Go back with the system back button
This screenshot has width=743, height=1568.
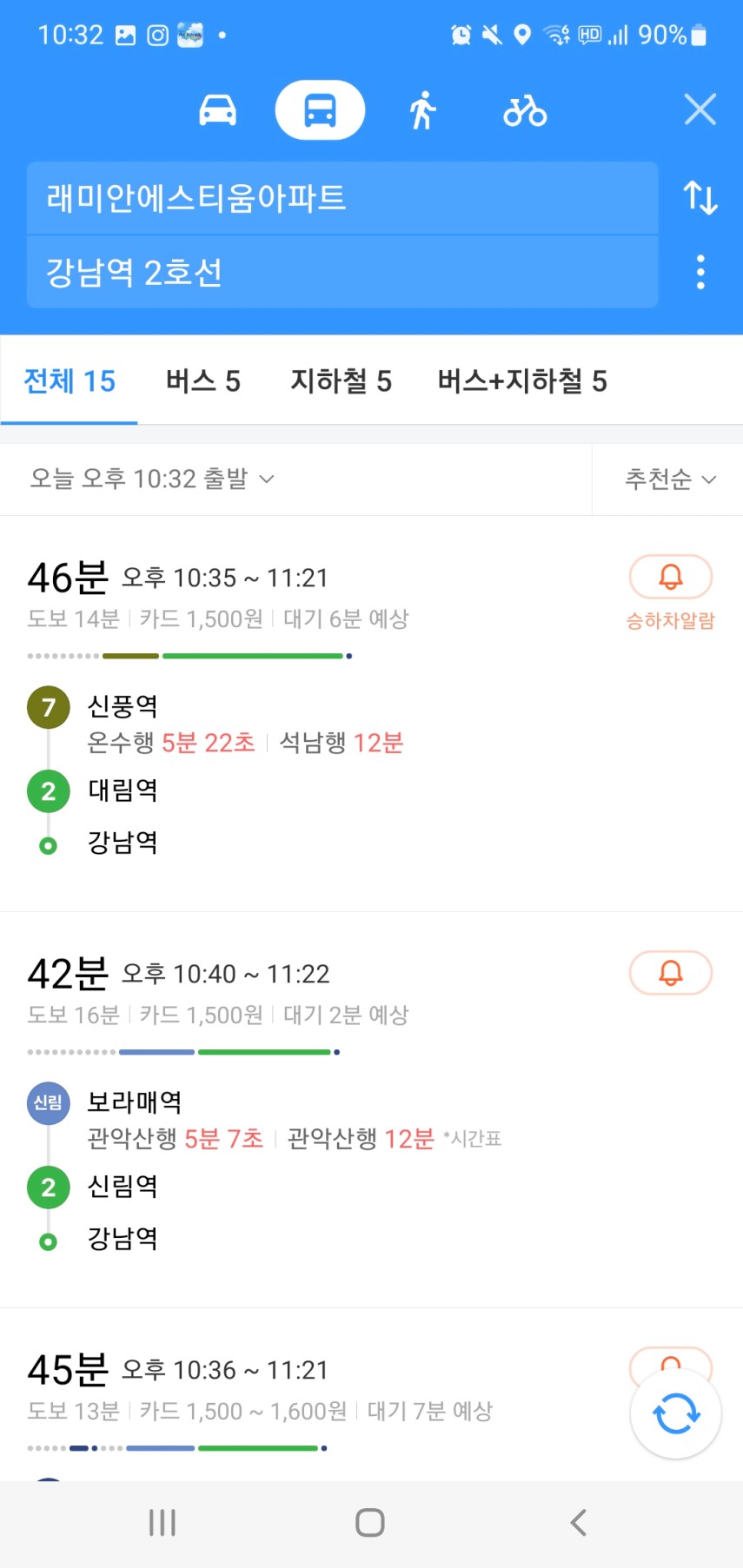(578, 1522)
